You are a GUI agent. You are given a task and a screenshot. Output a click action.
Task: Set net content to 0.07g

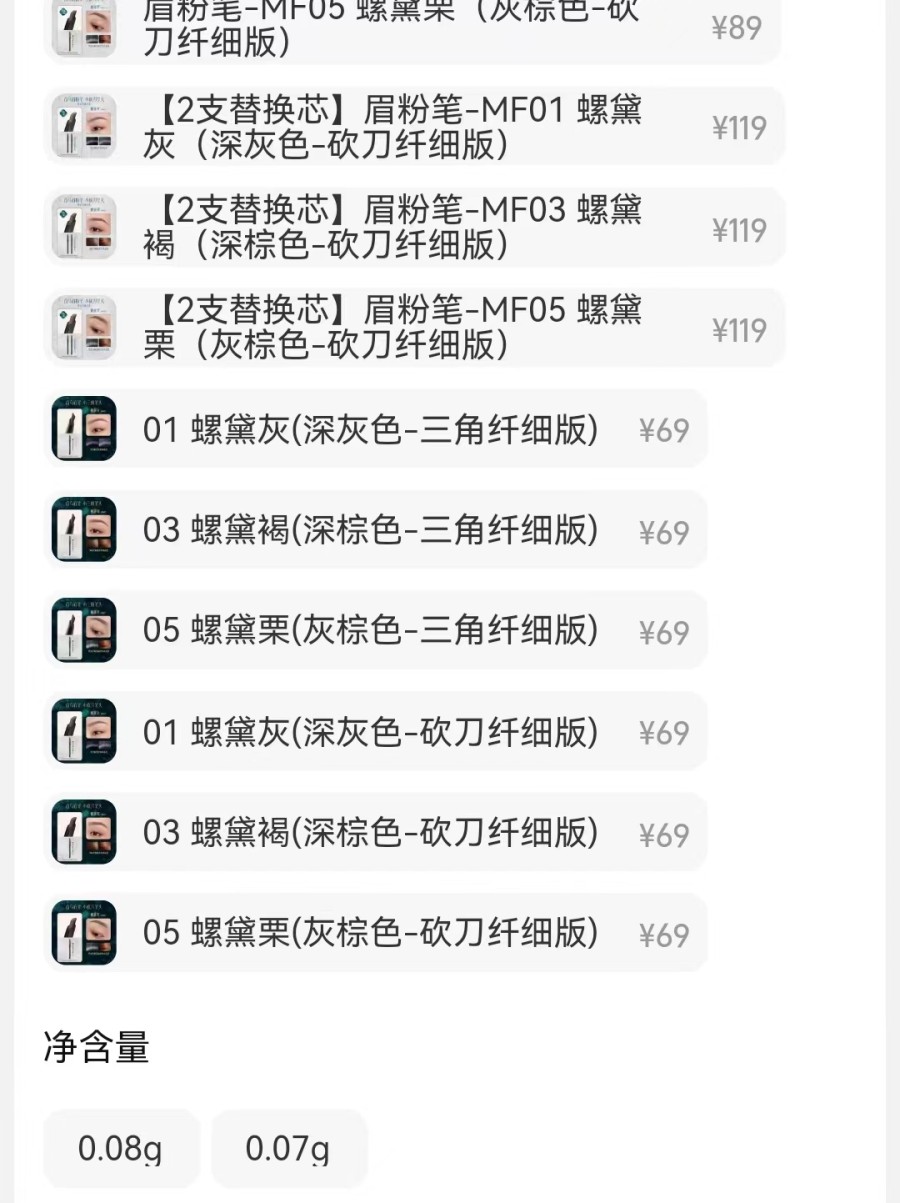click(288, 1149)
